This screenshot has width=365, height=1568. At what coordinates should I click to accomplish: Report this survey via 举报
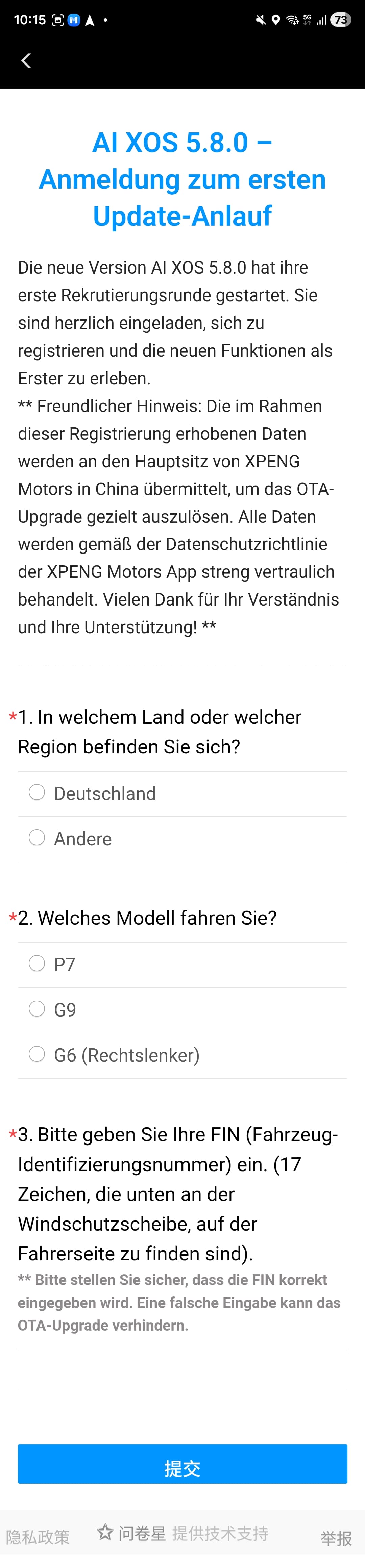tap(336, 1538)
